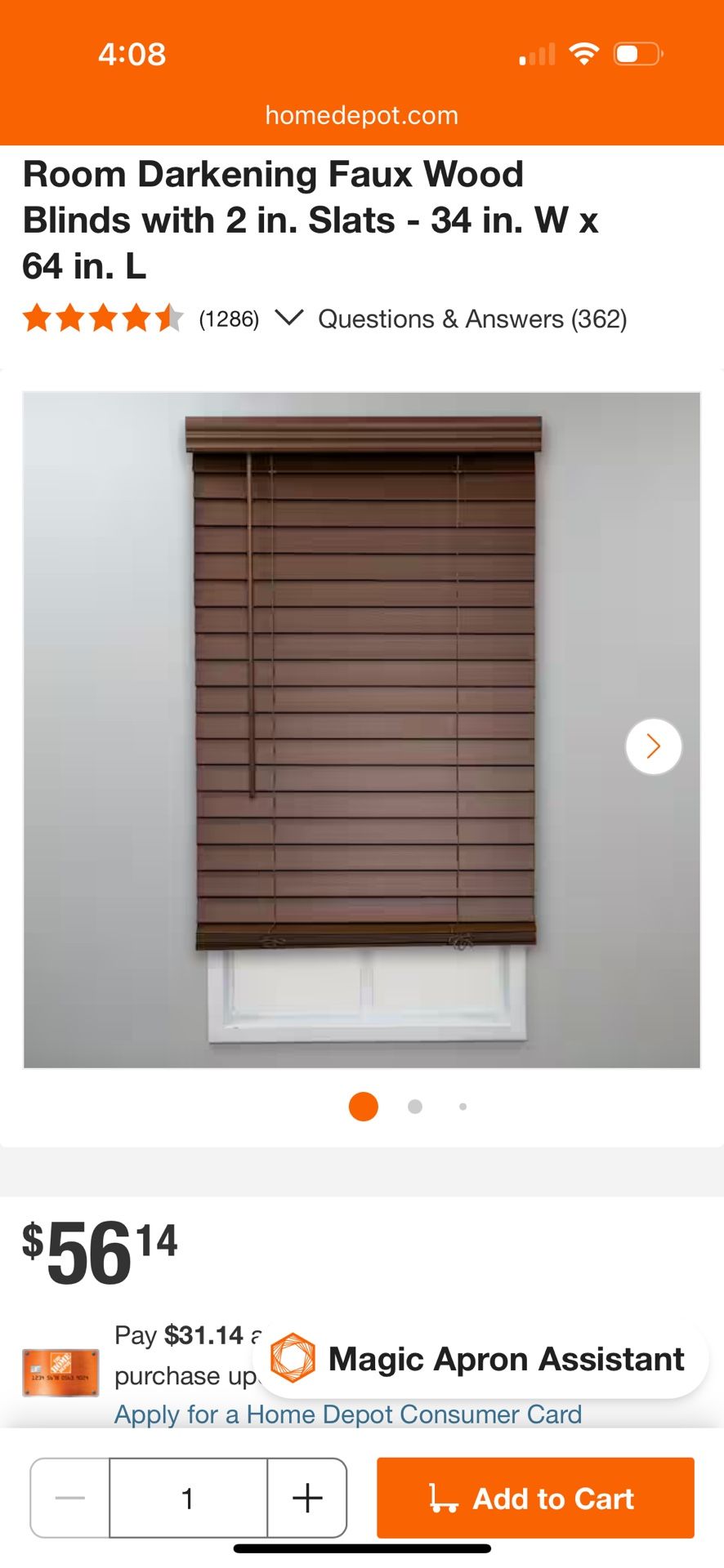Open Apply for a Home Depot Consumer Card
Image resolution: width=724 pixels, height=1568 pixels.
tap(348, 1414)
